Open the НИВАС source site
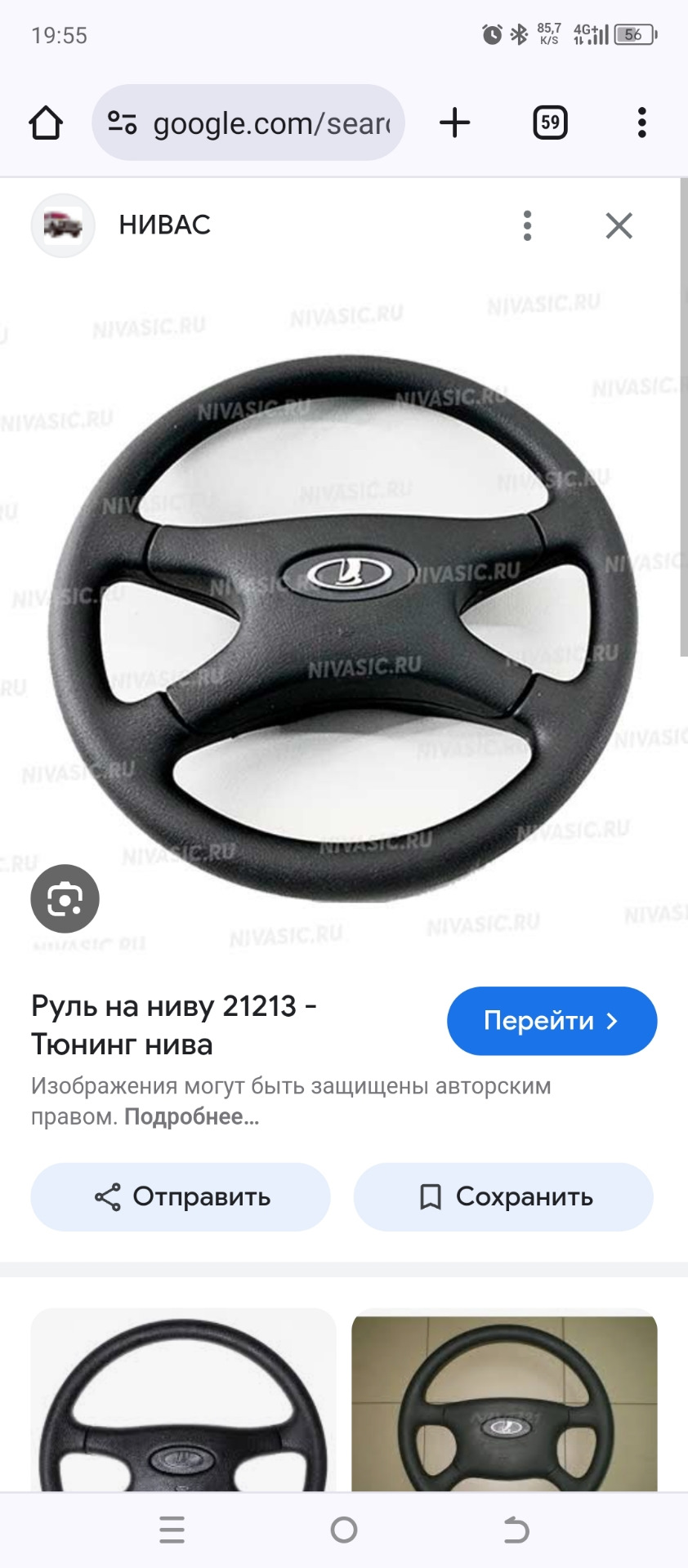The width and height of the screenshot is (688, 1568). tap(163, 225)
